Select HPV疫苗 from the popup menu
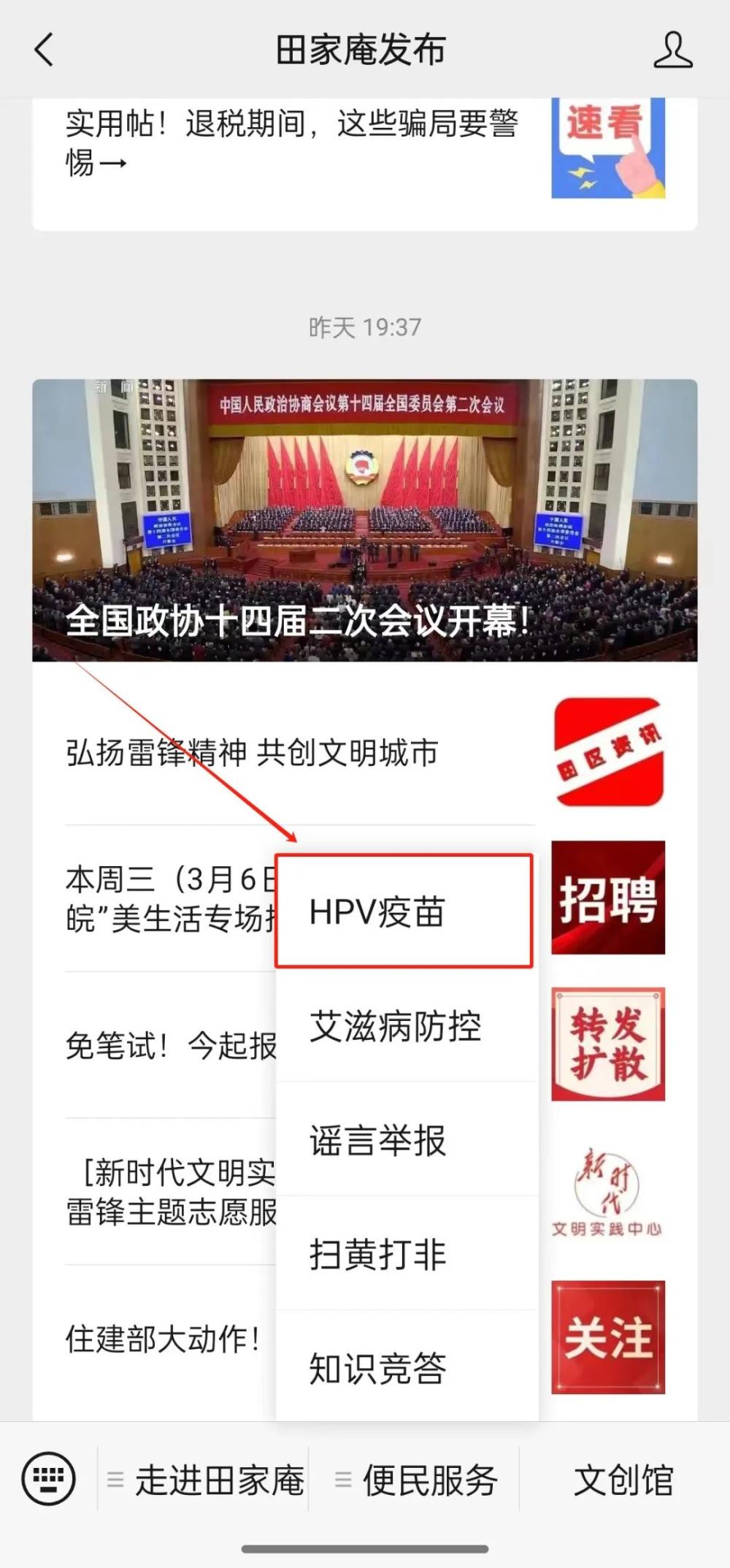 point(404,911)
